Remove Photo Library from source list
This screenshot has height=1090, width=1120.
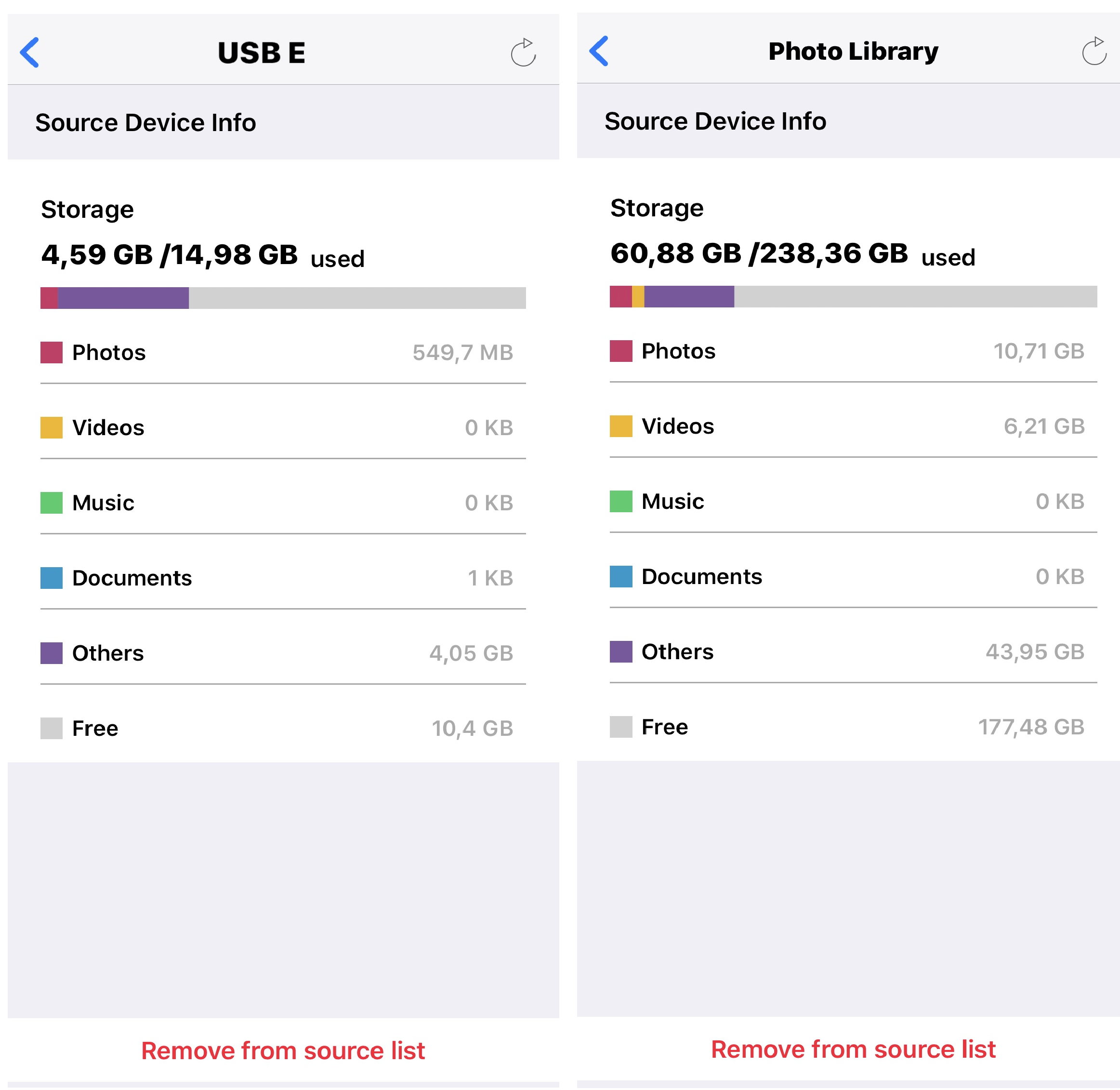point(853,1049)
